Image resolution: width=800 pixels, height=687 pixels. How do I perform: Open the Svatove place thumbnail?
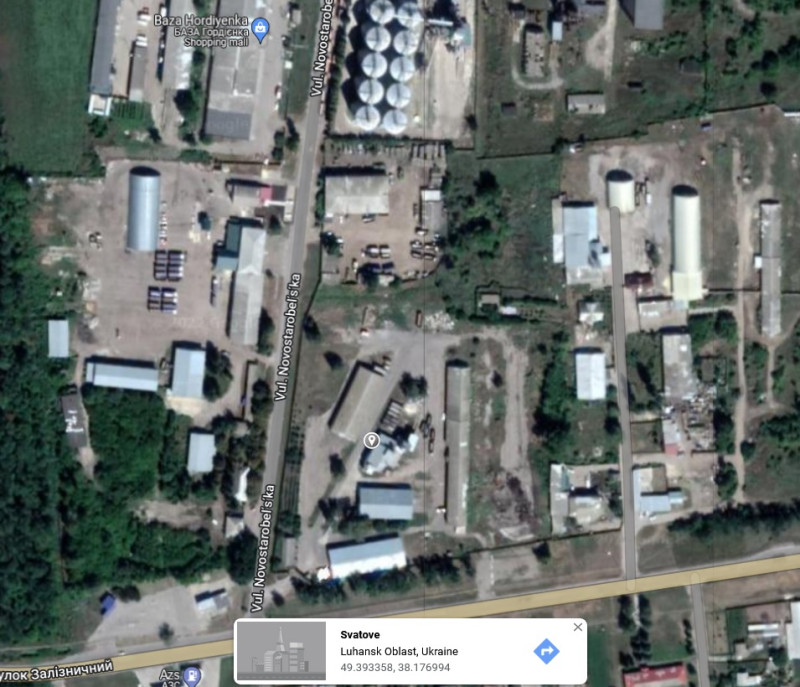(x=280, y=651)
